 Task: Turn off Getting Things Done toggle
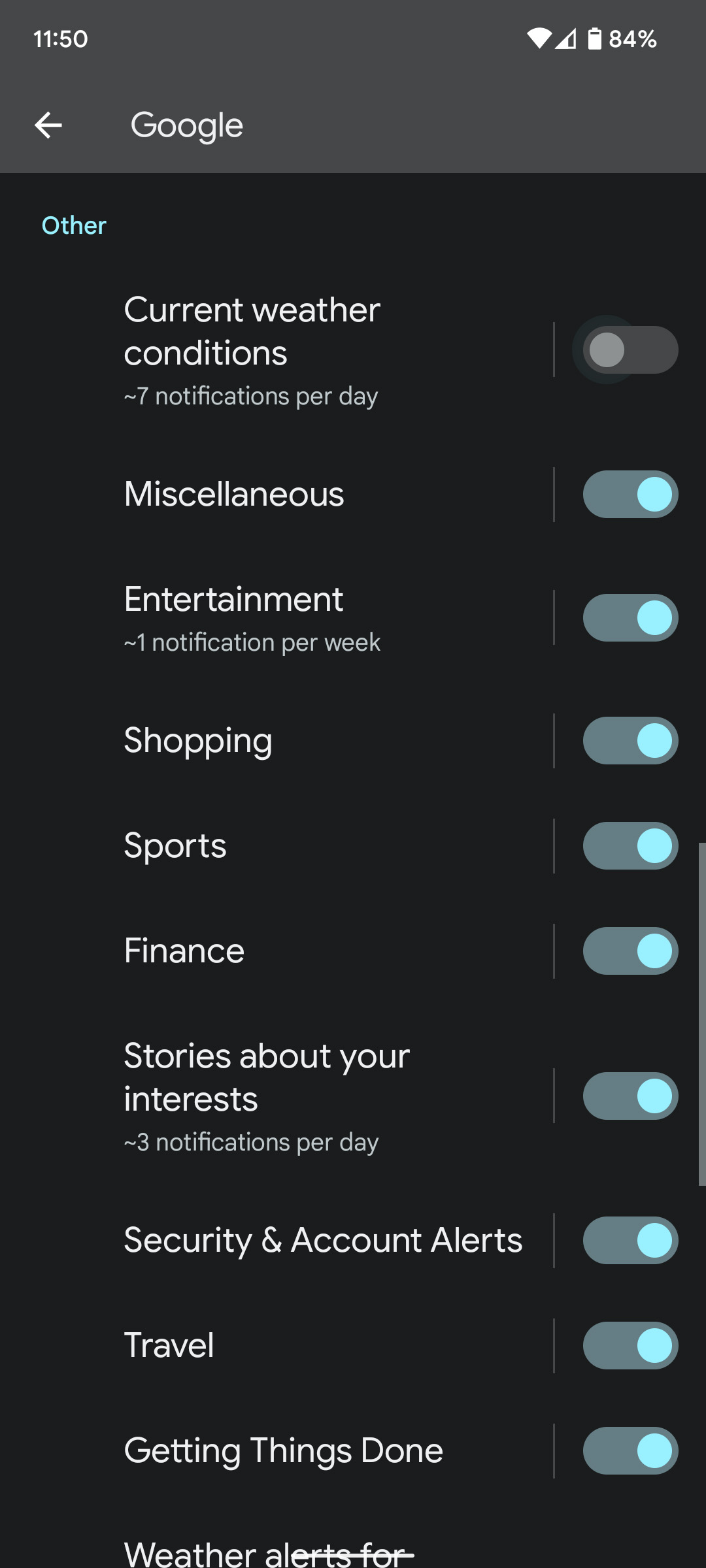630,1451
